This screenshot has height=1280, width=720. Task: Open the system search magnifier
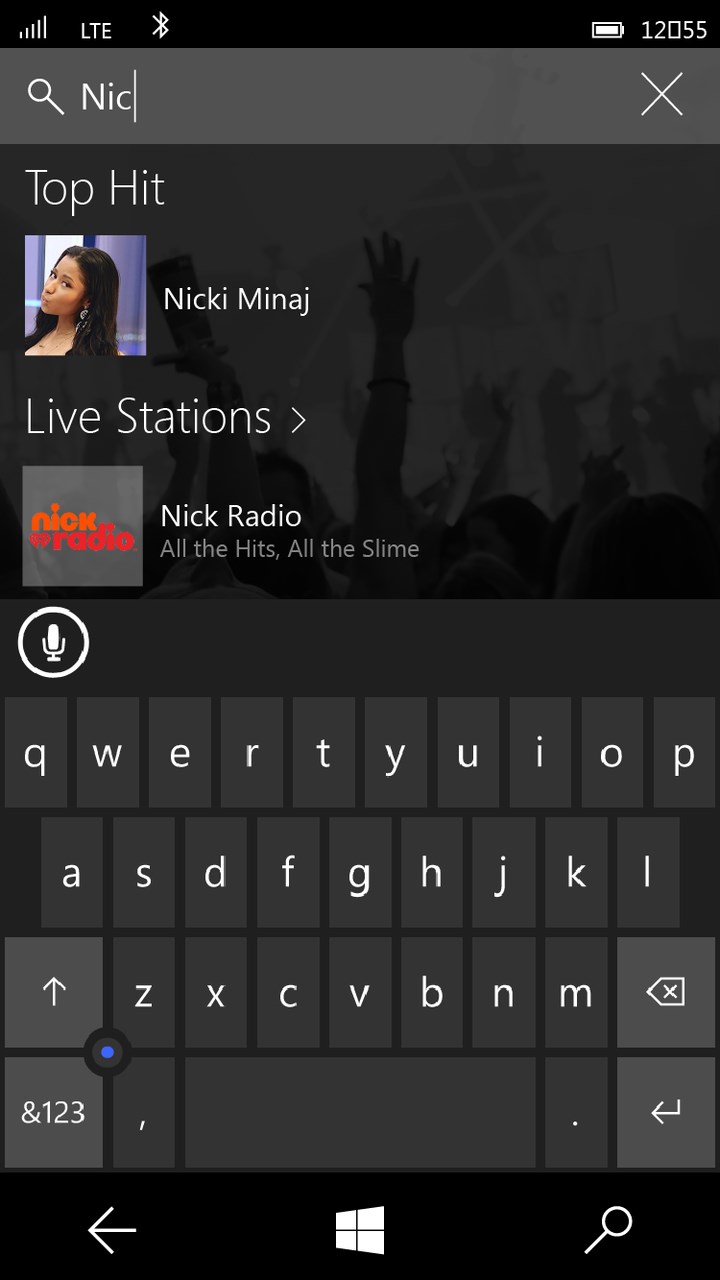[608, 1229]
